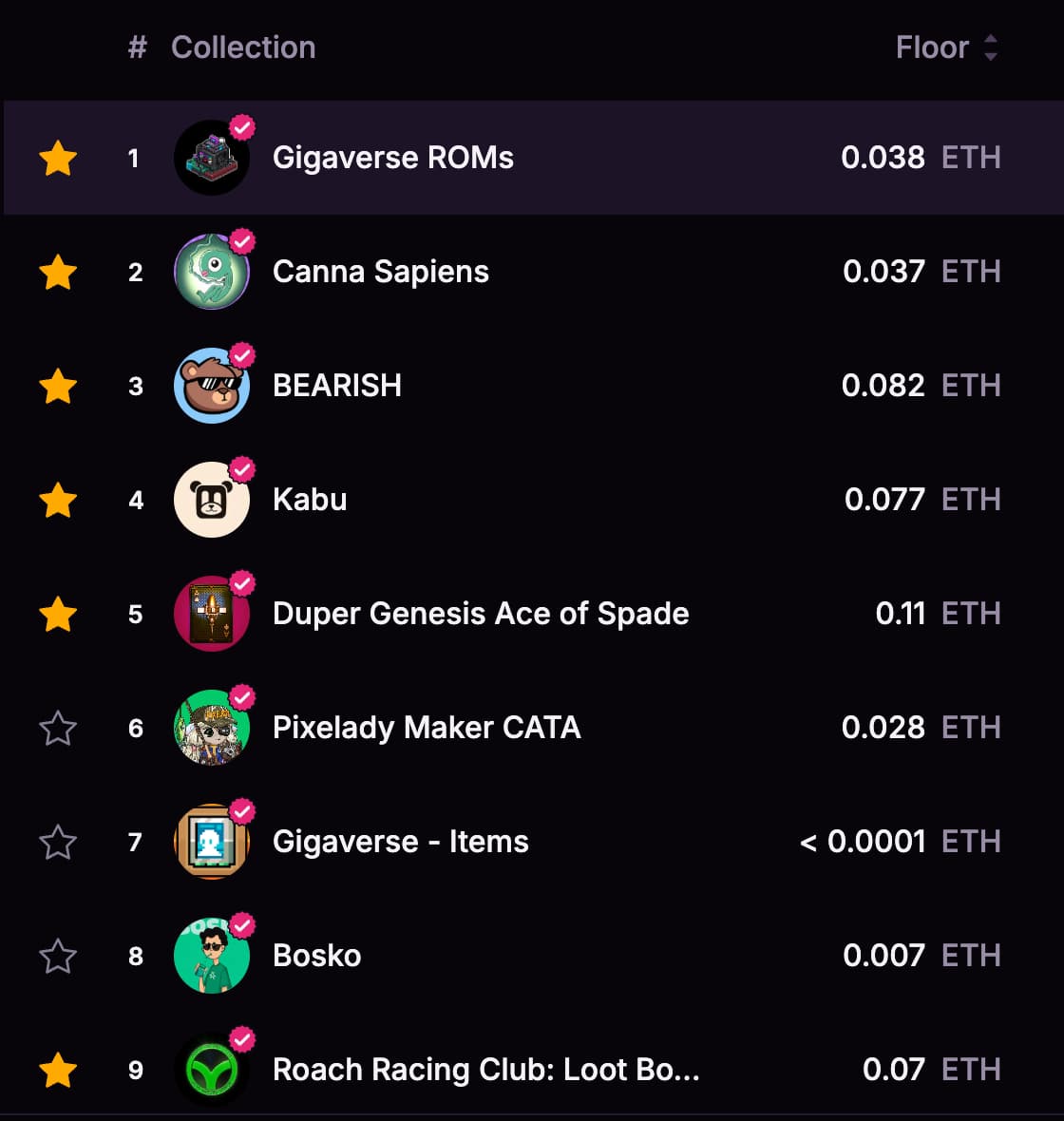Open the Bosko collection row

(x=316, y=956)
